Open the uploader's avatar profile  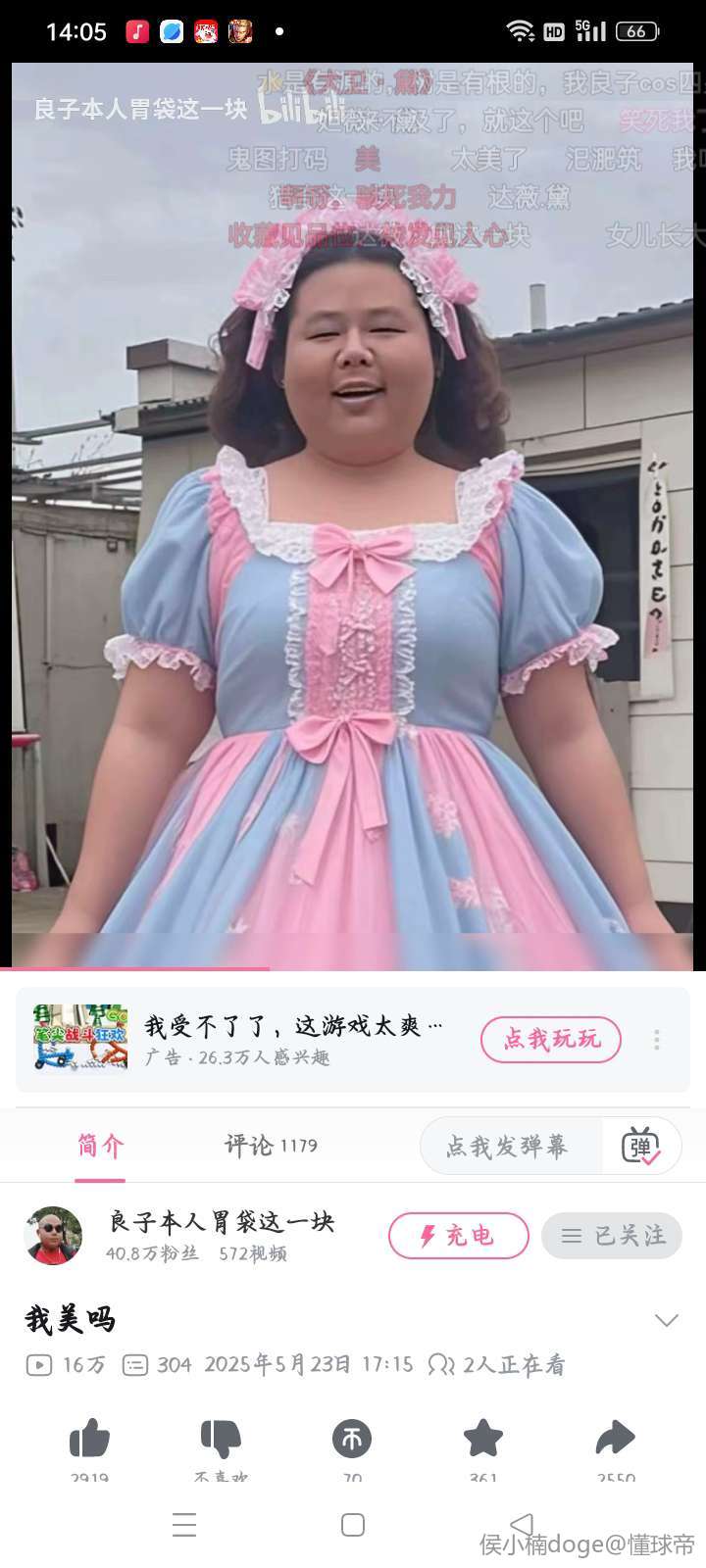click(x=53, y=1236)
